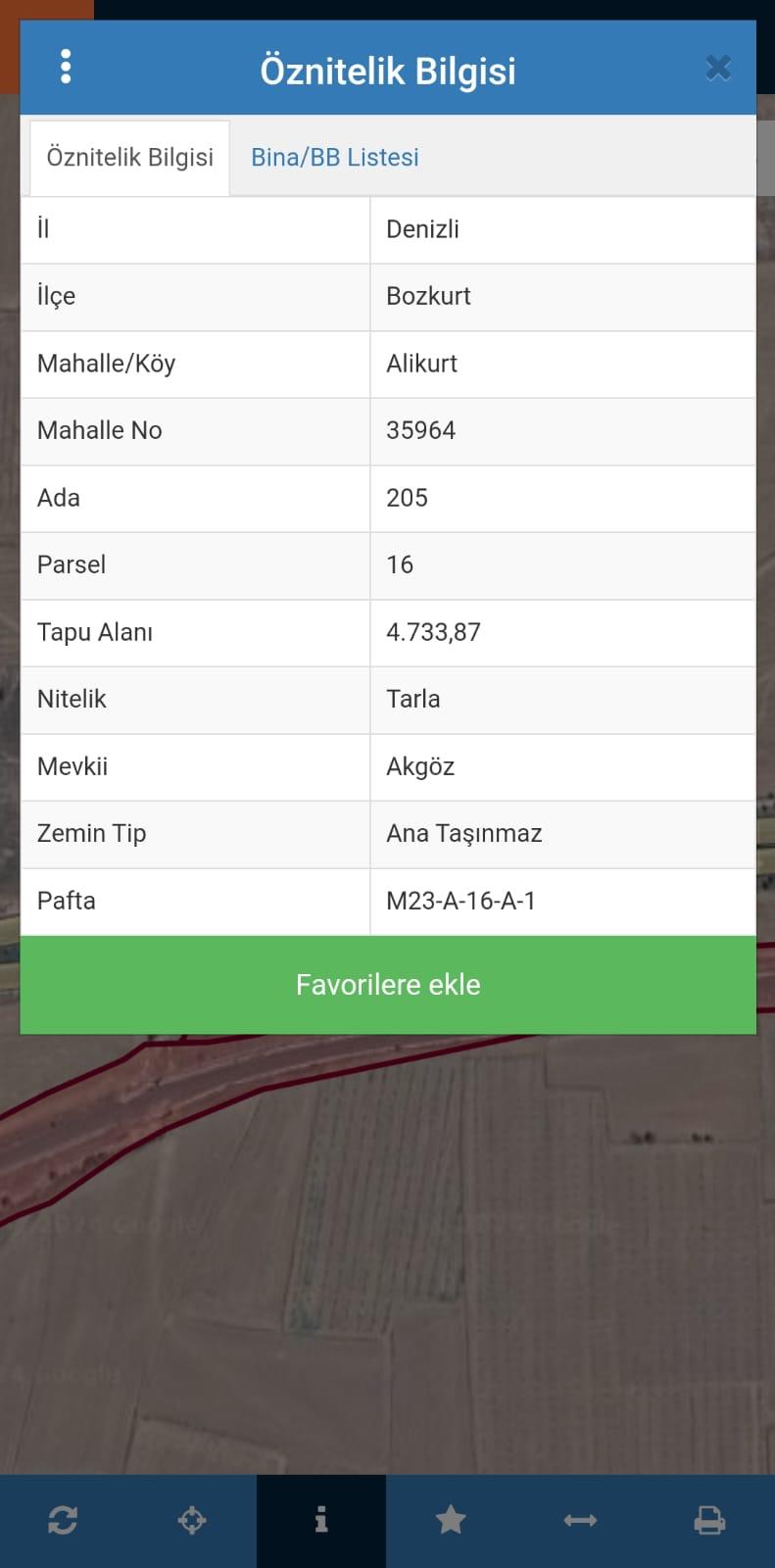
Task: Tap the double-arrow measure icon
Action: click(x=580, y=1520)
